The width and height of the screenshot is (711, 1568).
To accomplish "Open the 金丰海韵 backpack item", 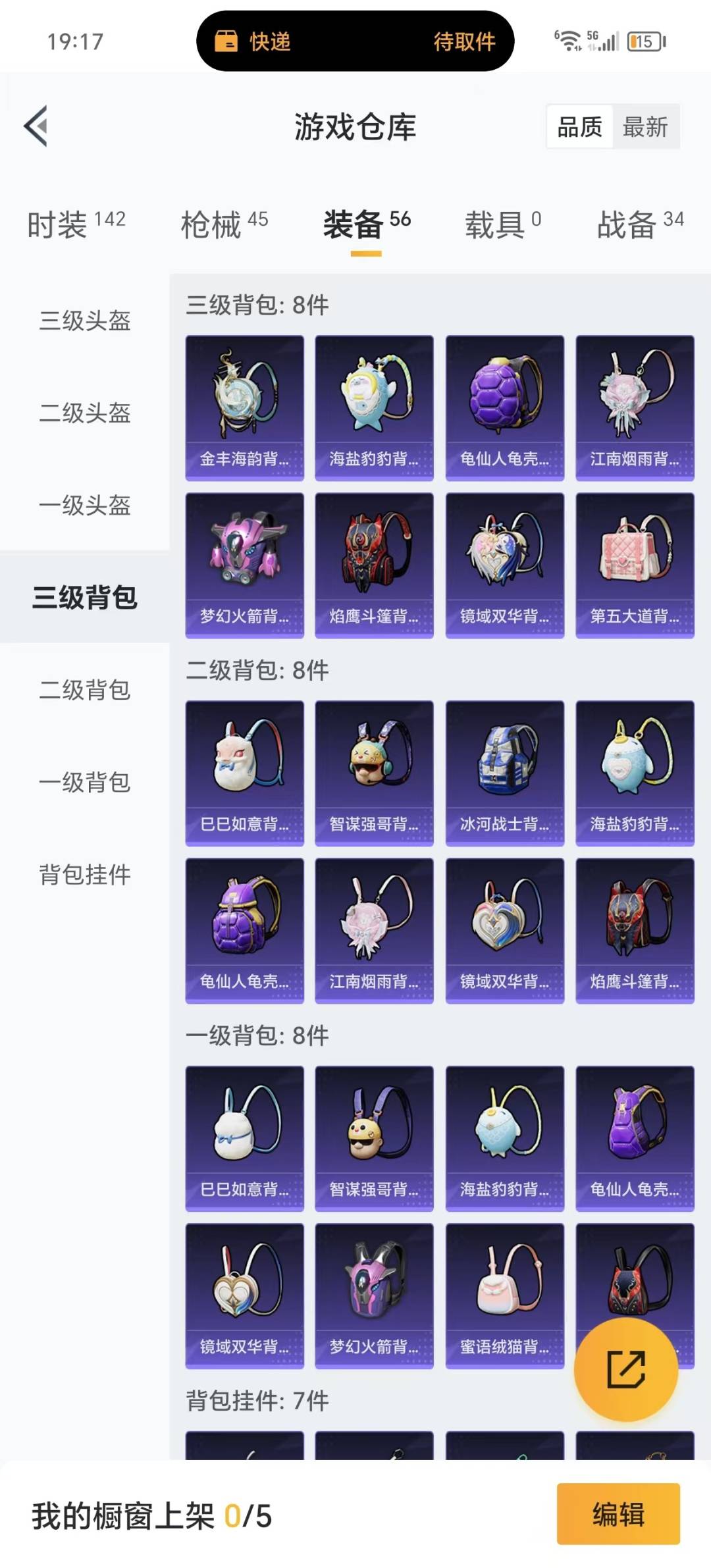I will 245,407.
